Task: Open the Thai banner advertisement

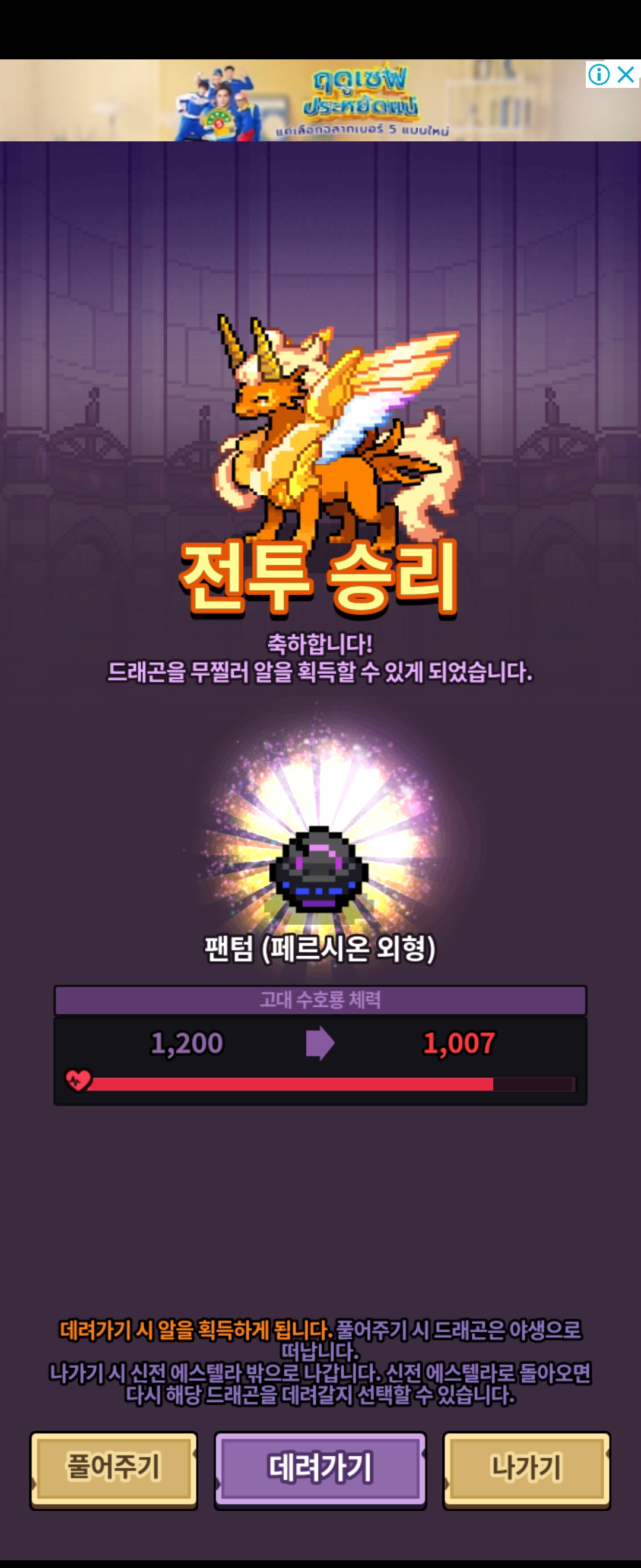Action: tap(316, 100)
